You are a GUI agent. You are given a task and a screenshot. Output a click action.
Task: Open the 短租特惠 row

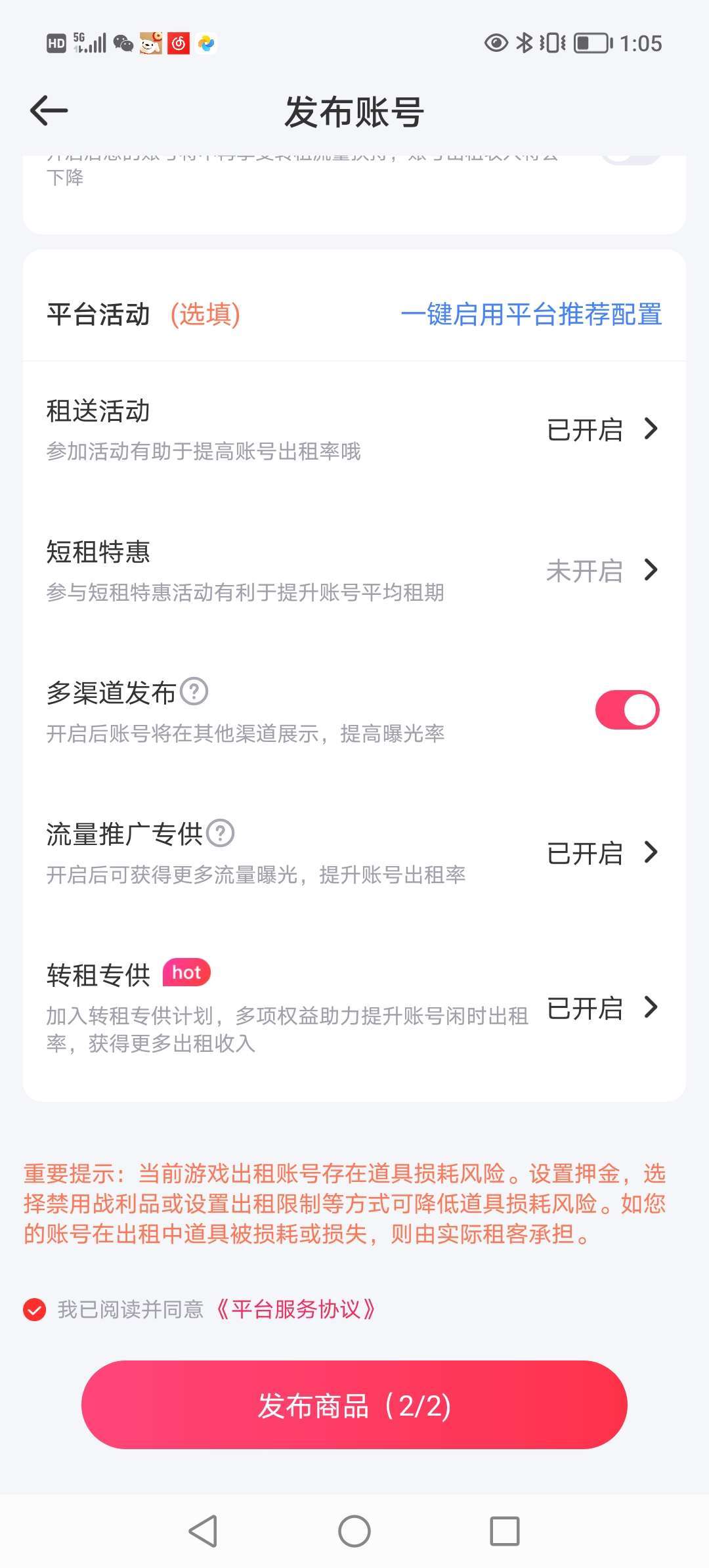354,571
